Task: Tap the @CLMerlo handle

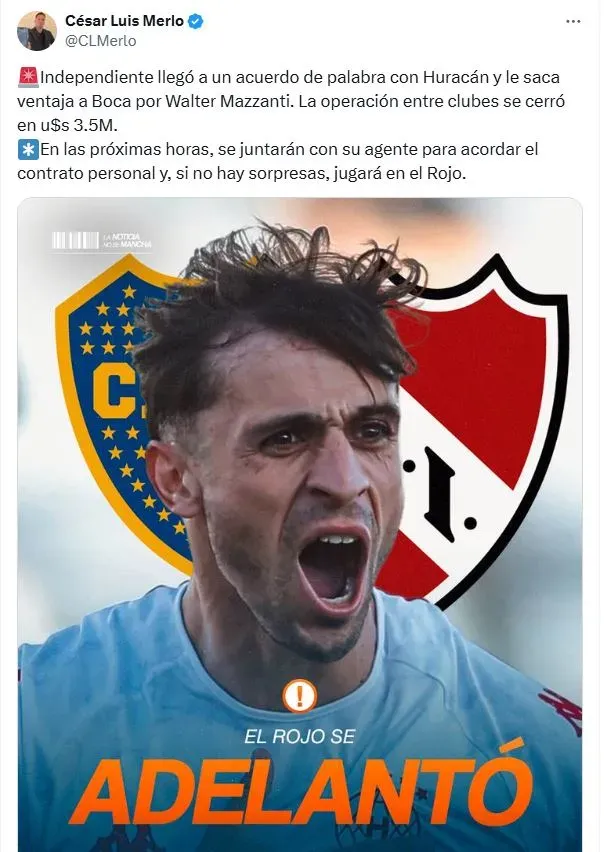Action: tap(100, 41)
